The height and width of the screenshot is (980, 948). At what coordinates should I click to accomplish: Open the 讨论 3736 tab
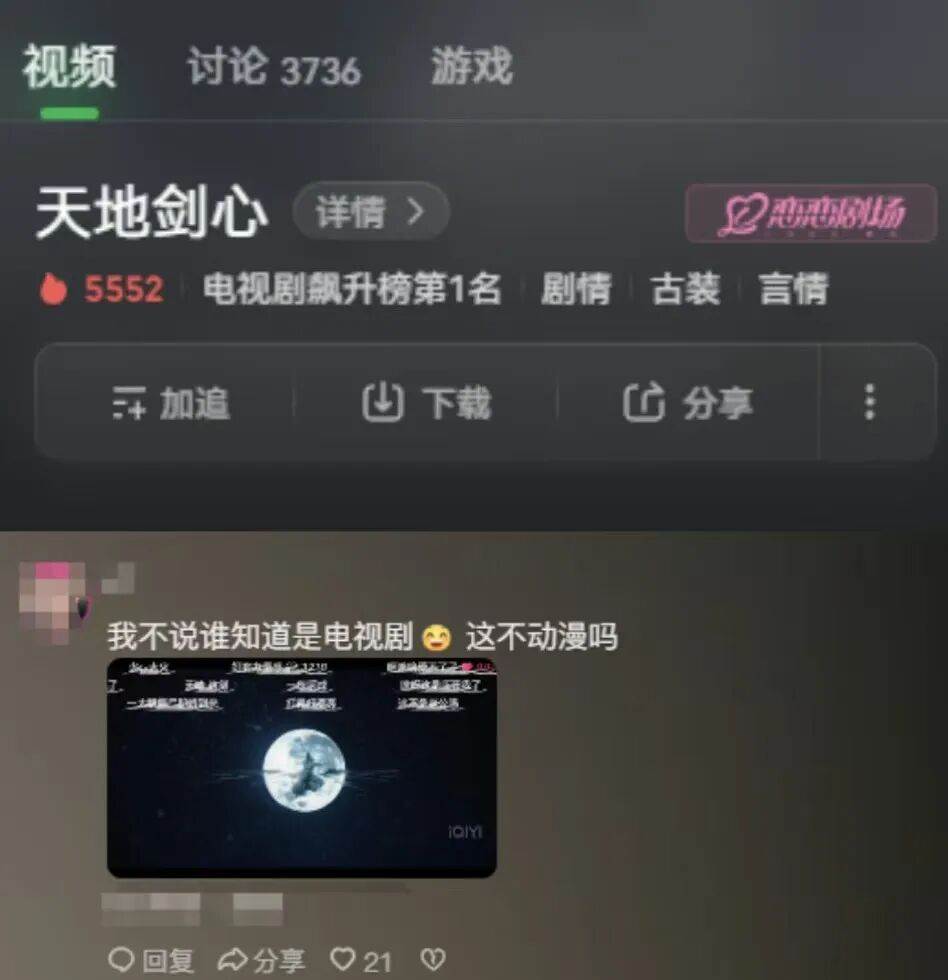pyautogui.click(x=272, y=68)
